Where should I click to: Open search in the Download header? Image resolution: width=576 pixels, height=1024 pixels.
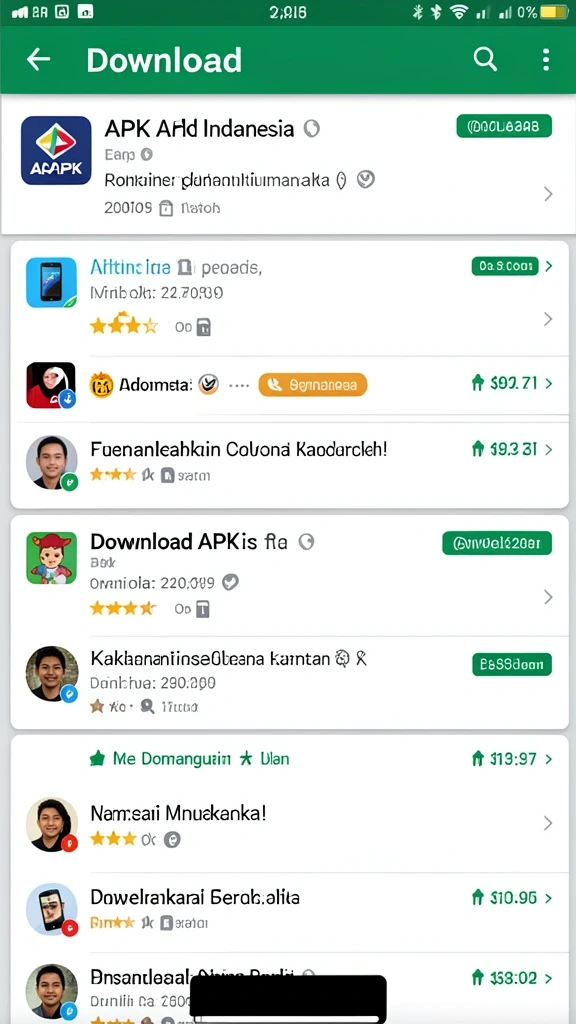485,59
